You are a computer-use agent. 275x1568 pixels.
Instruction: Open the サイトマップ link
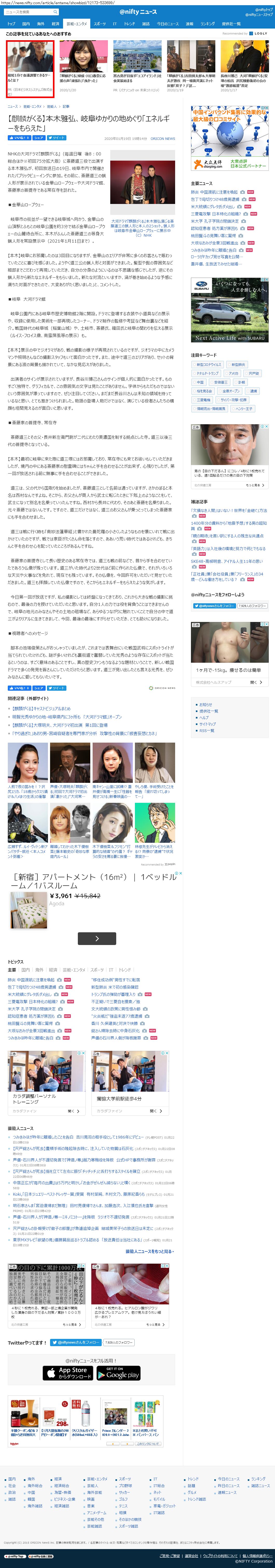click(x=208, y=724)
